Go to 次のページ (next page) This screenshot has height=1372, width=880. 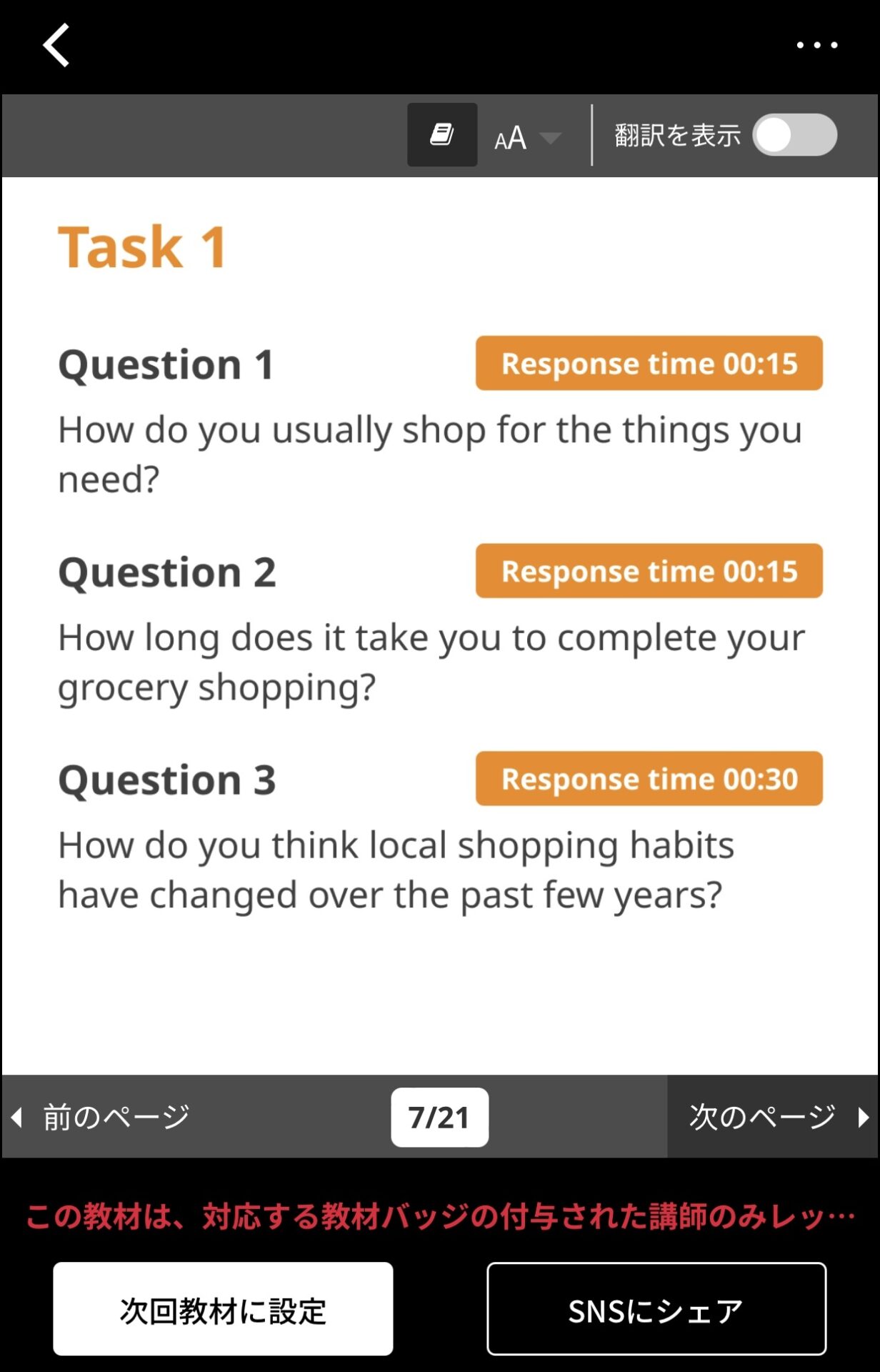(x=775, y=1117)
